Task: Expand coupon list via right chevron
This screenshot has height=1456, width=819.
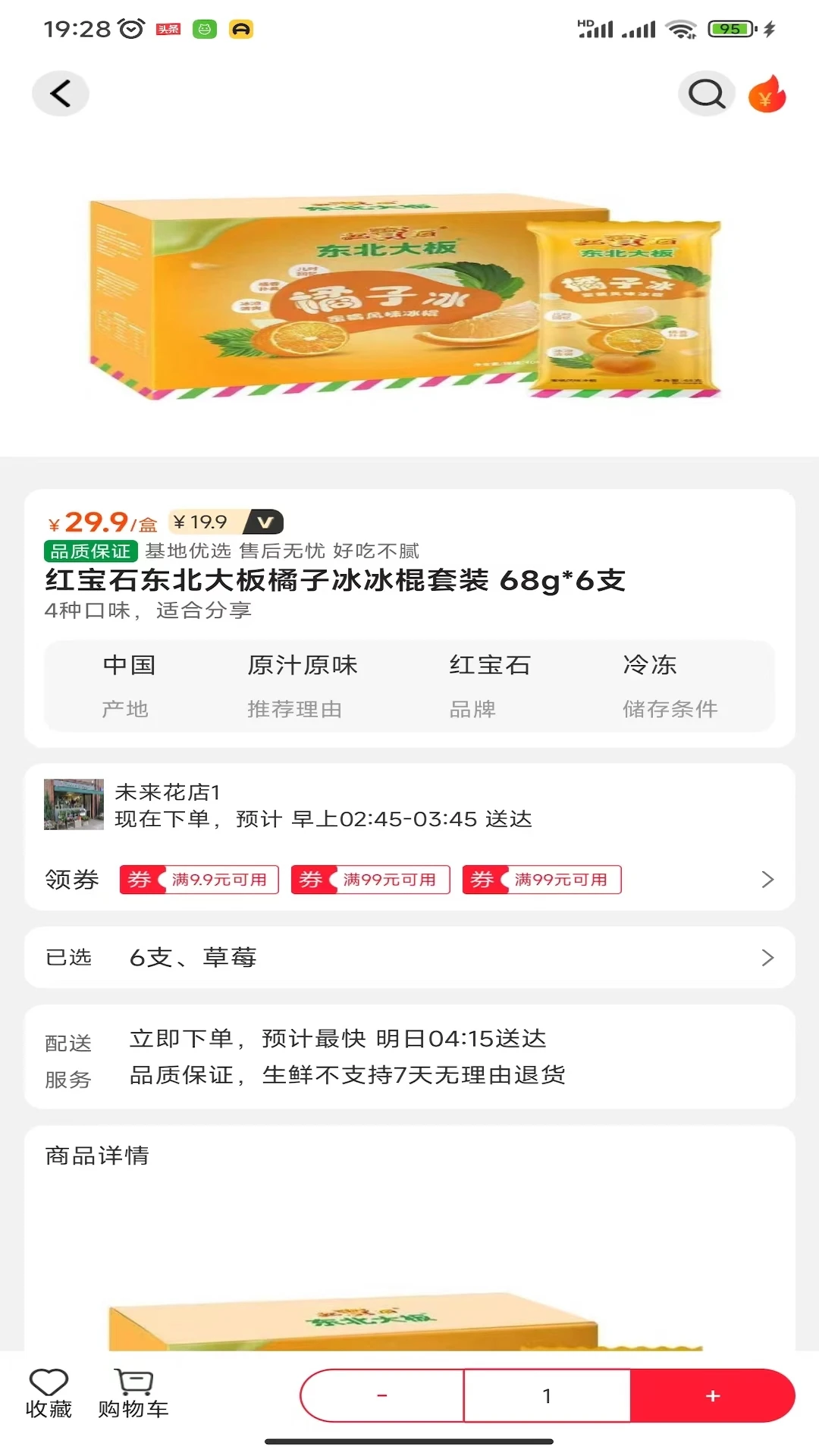Action: coord(766,880)
